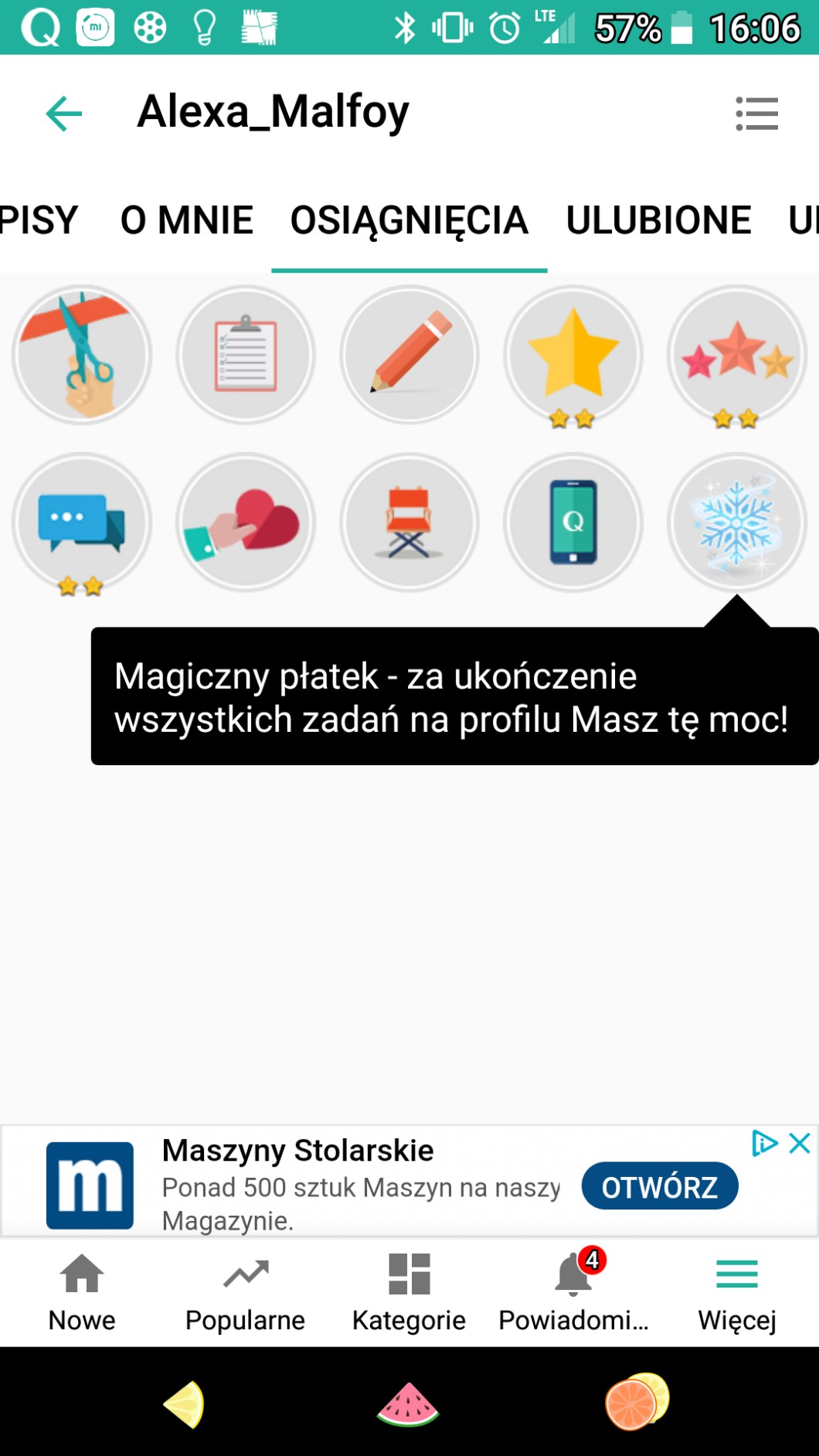The width and height of the screenshot is (819, 1456).
Task: Tap the three colorful stars badge
Action: pos(737,355)
